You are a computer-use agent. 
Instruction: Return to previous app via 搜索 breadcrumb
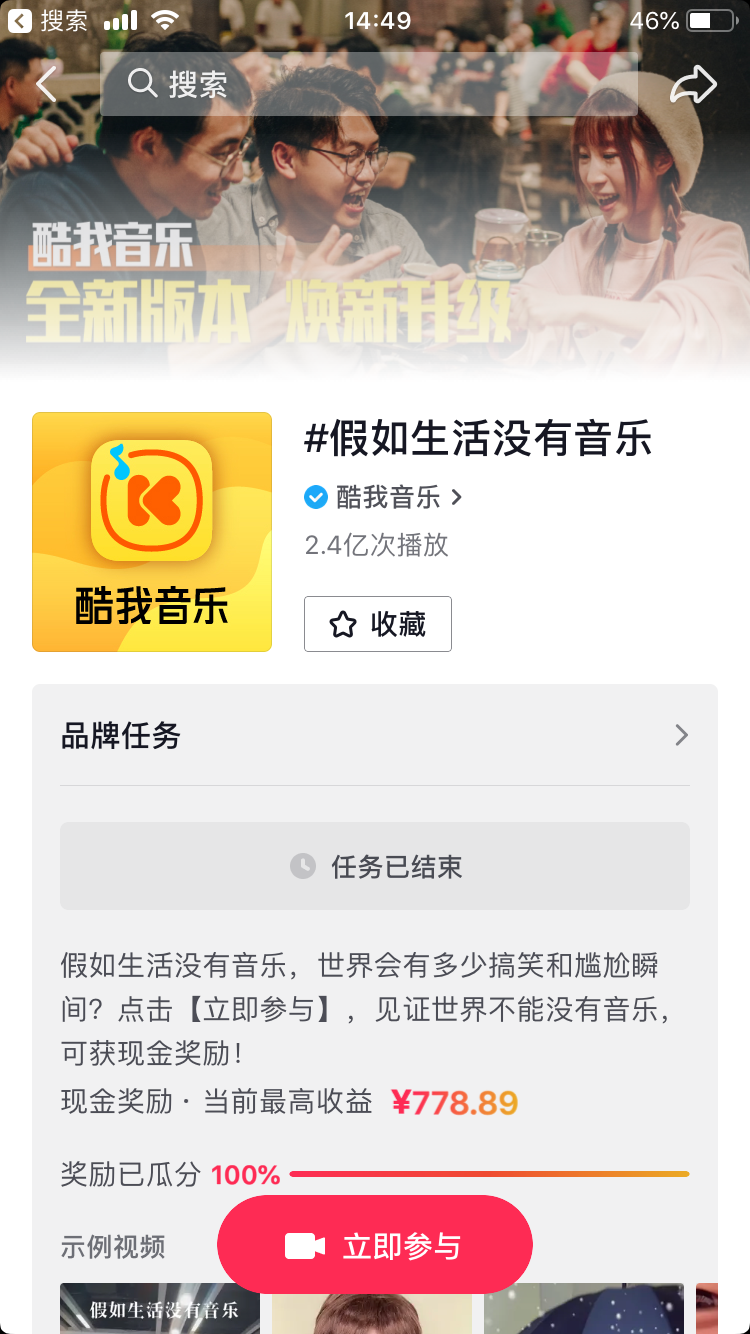click(x=49, y=20)
